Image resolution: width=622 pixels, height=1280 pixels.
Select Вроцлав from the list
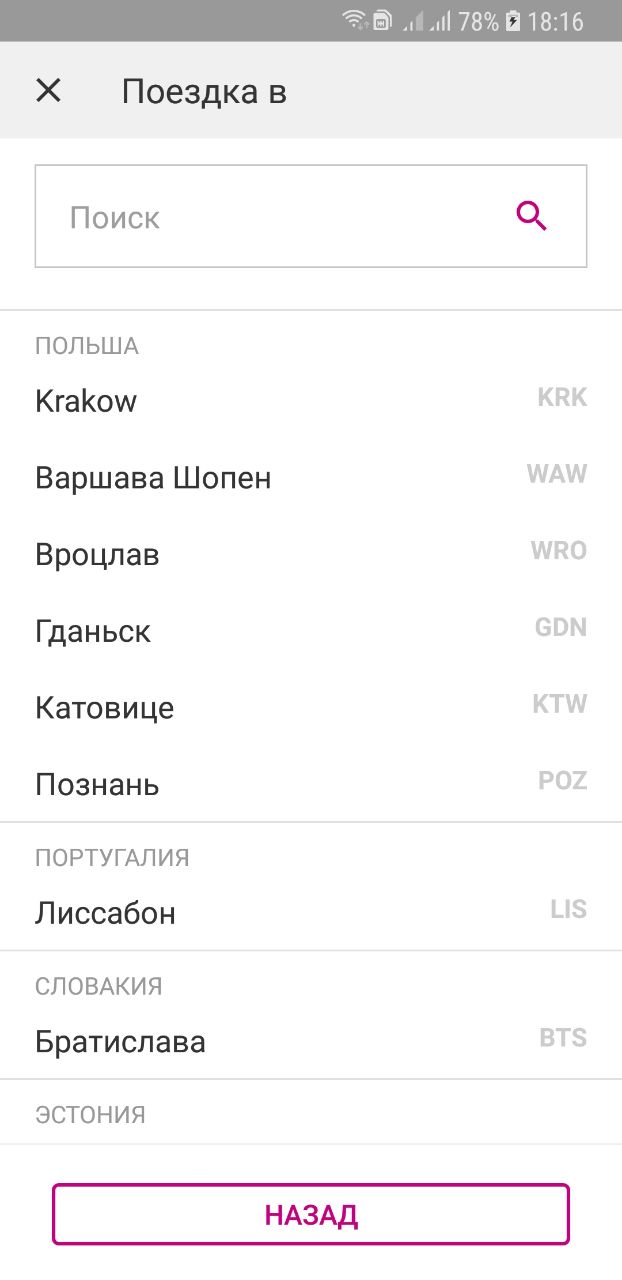311,554
